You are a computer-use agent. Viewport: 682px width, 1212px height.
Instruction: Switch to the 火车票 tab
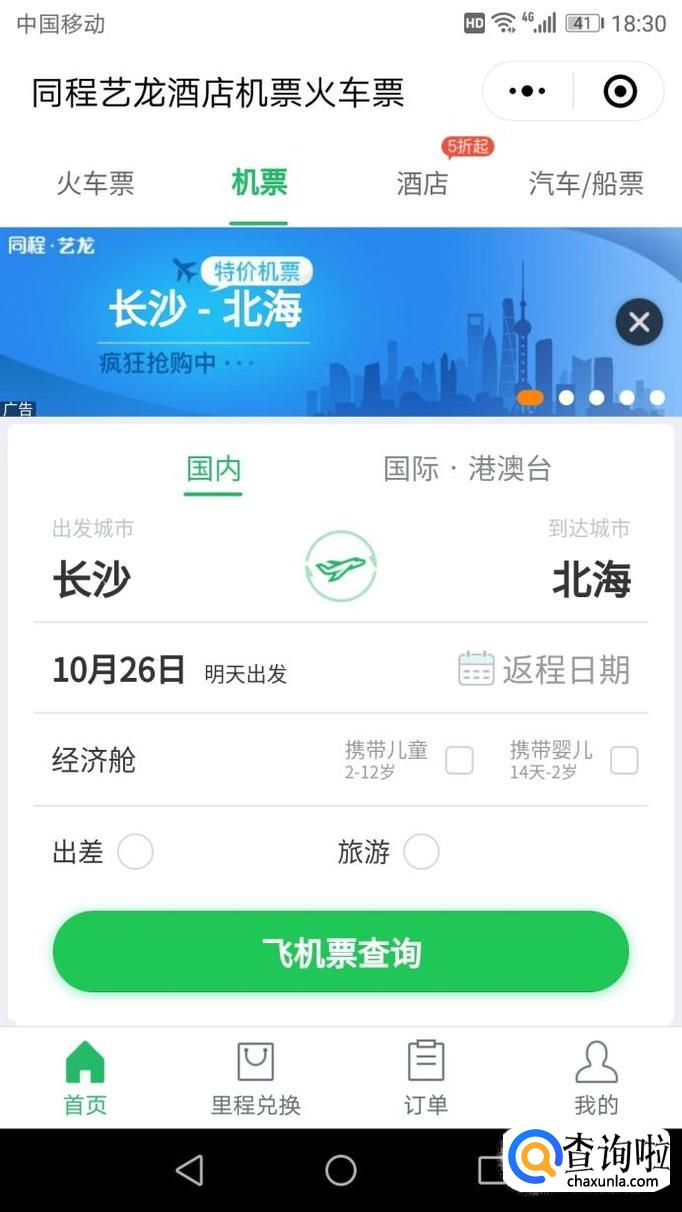(x=95, y=183)
